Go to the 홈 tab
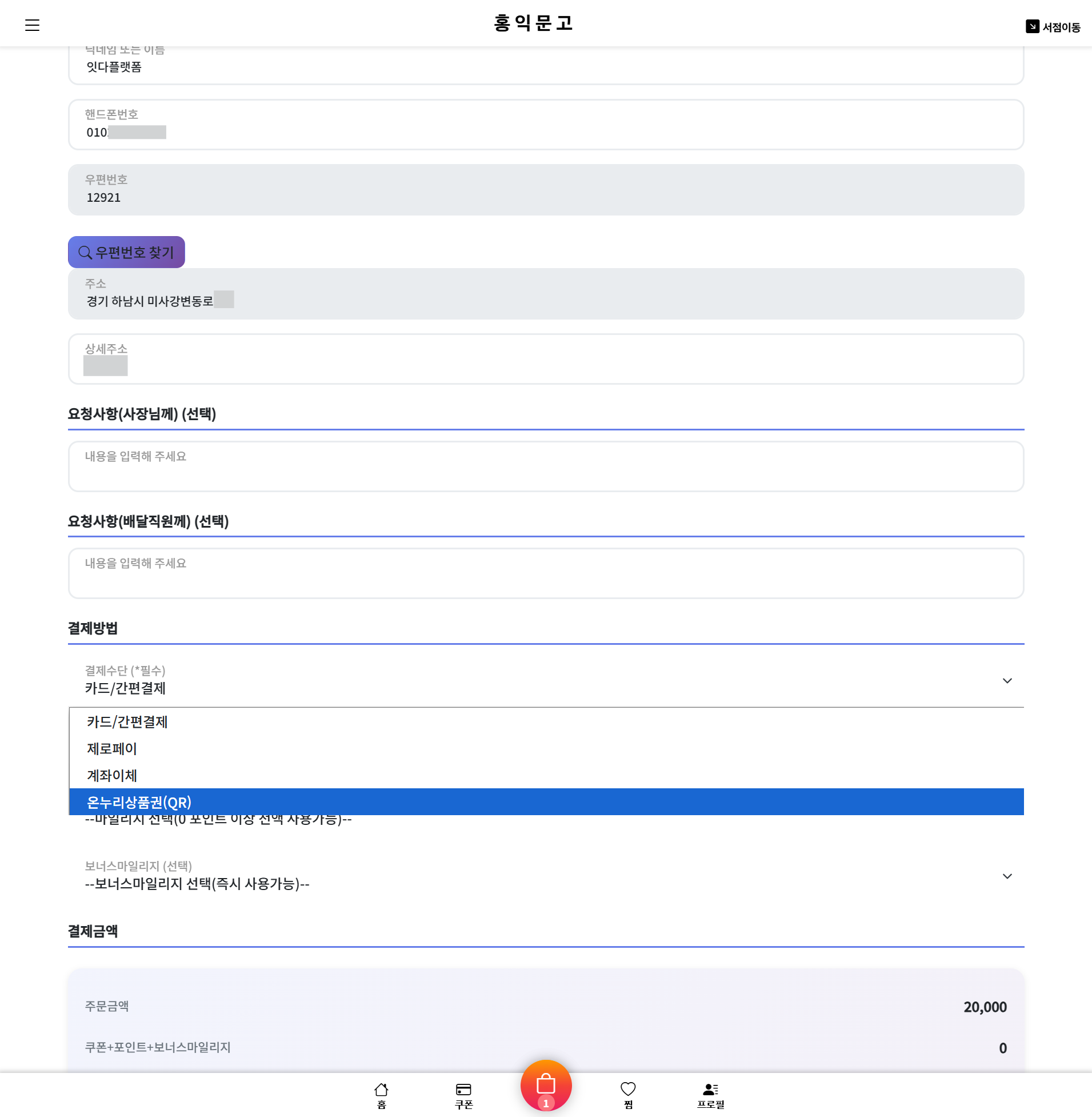Image resolution: width=1092 pixels, height=1117 pixels. [x=381, y=1095]
